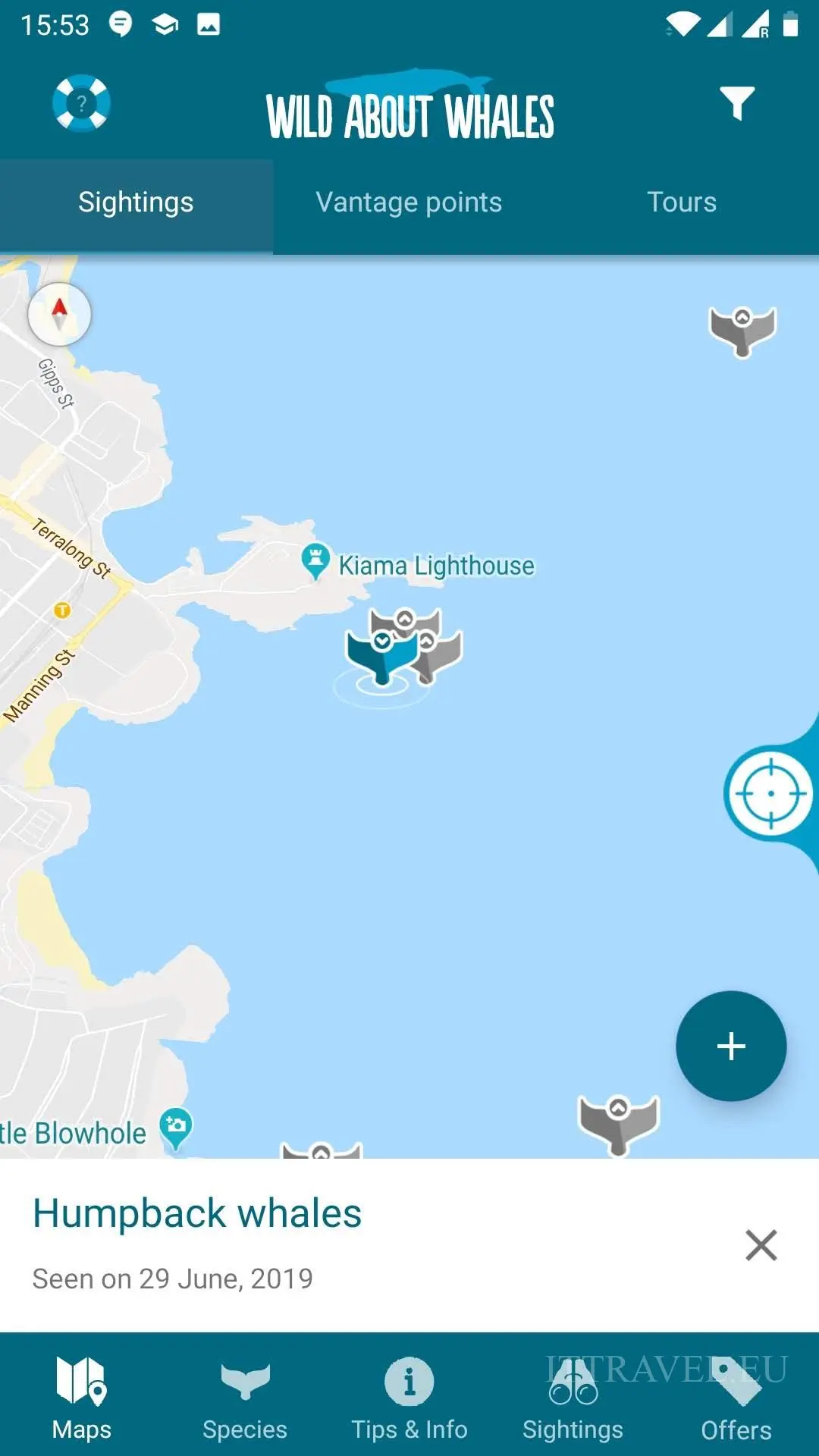Close the Humpback whales info card
Screen dimensions: 819x1456
[x=761, y=1245]
